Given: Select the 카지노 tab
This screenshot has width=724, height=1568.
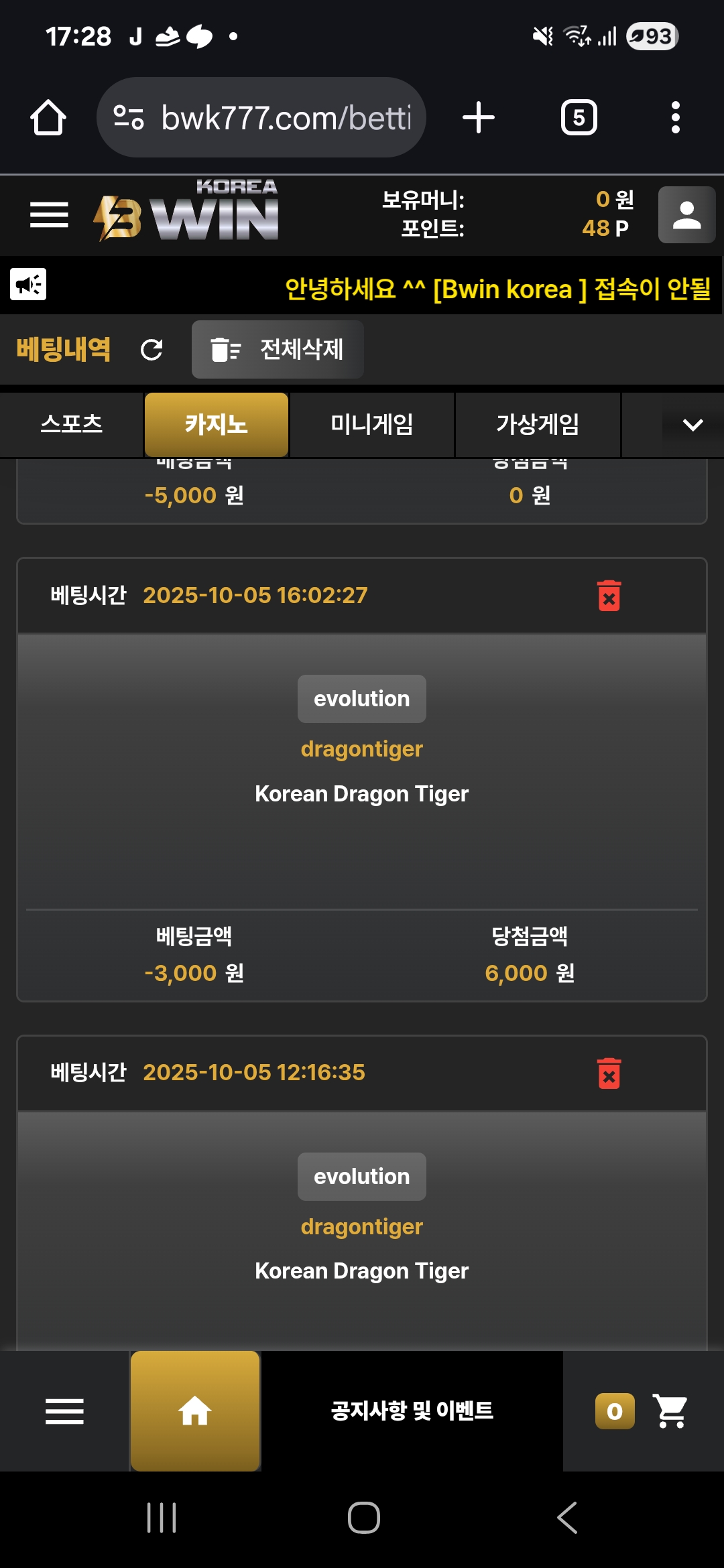Looking at the screenshot, I should [x=217, y=425].
